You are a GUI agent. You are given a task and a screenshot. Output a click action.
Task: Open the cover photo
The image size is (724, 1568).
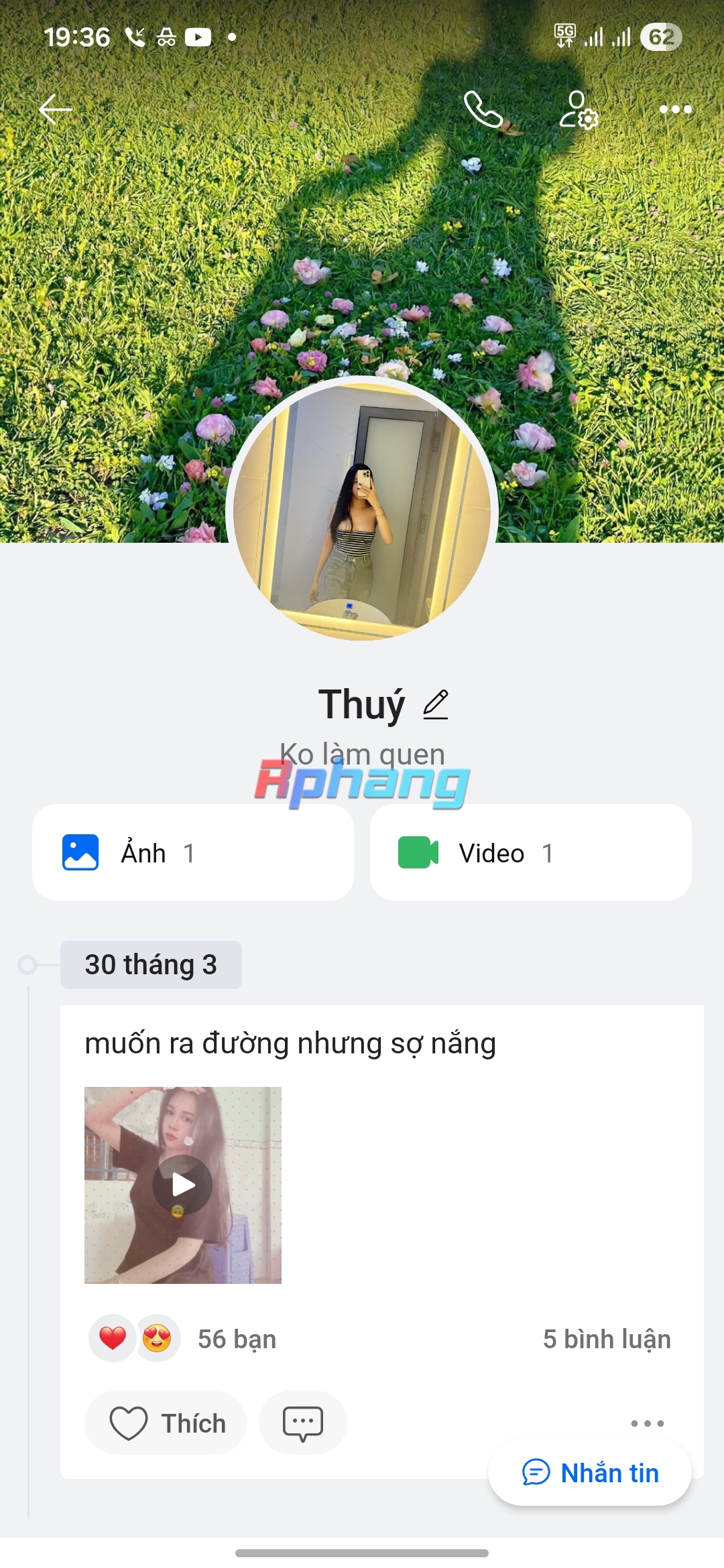coord(362,235)
